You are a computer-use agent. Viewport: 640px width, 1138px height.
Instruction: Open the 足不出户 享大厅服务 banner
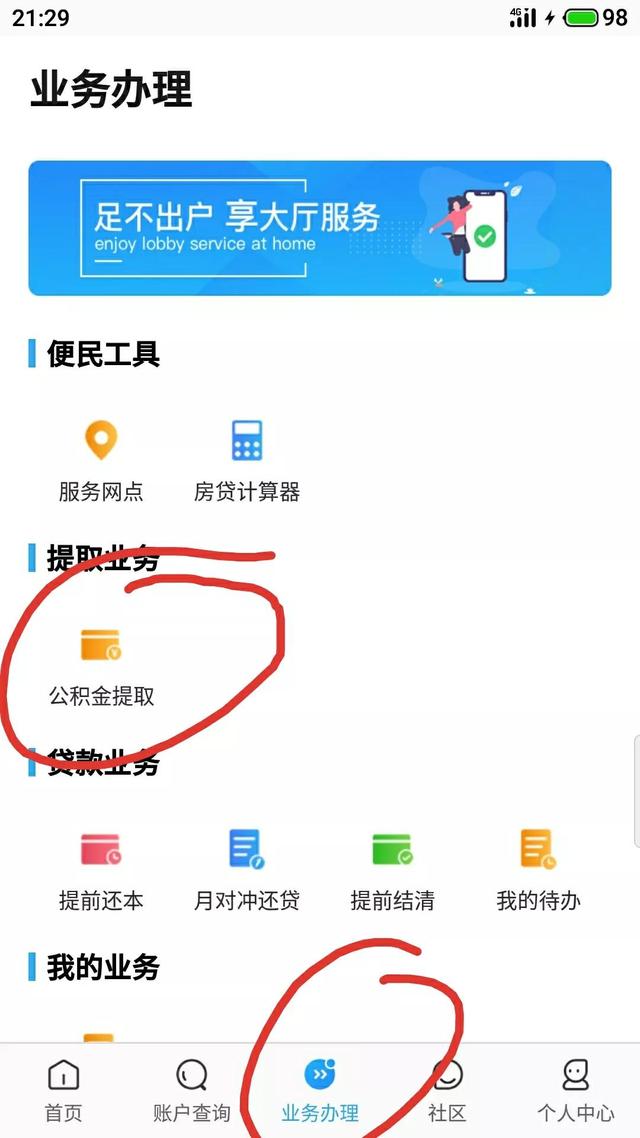[x=319, y=228]
